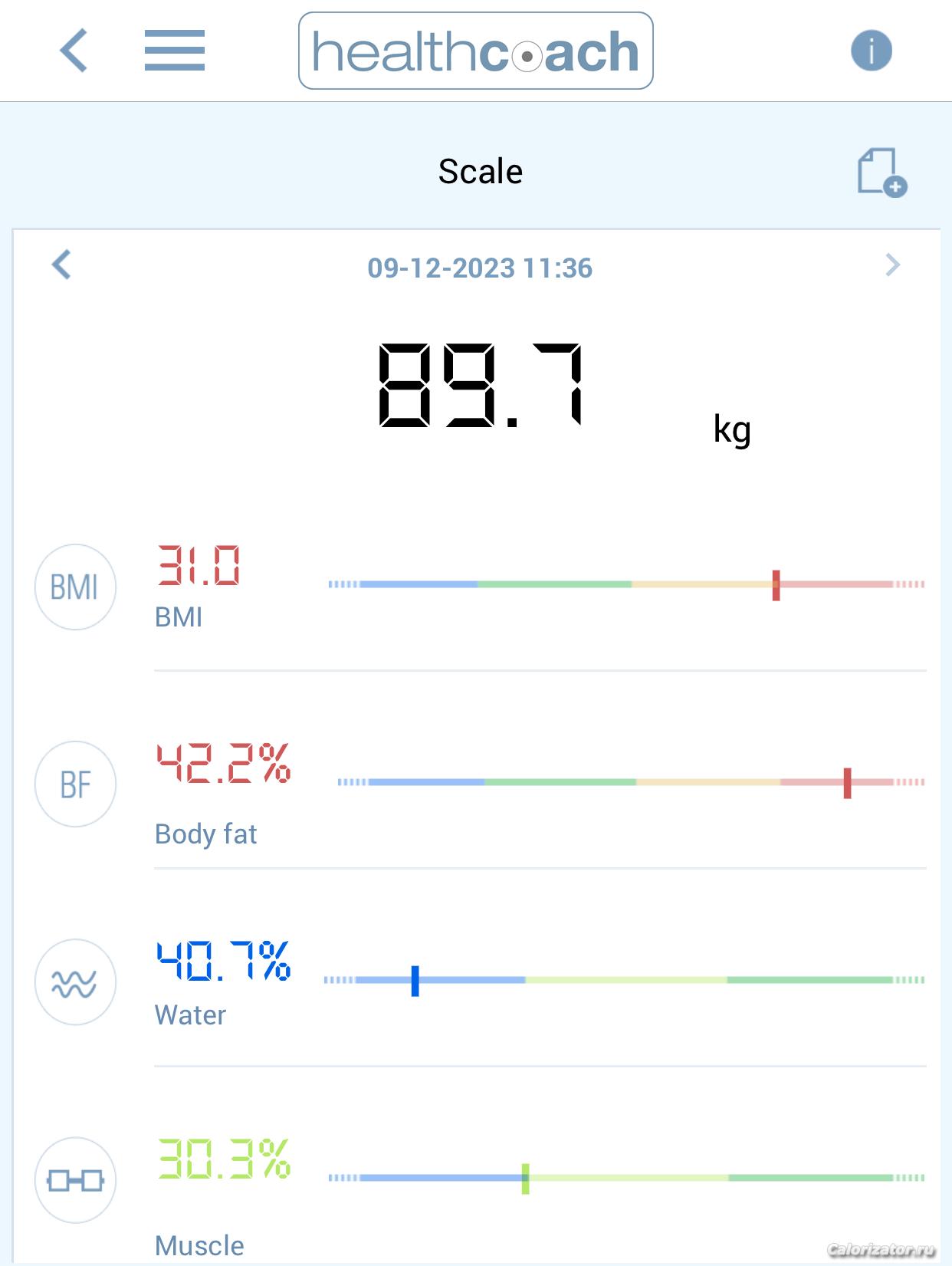Show the next measurement date

[x=892, y=265]
